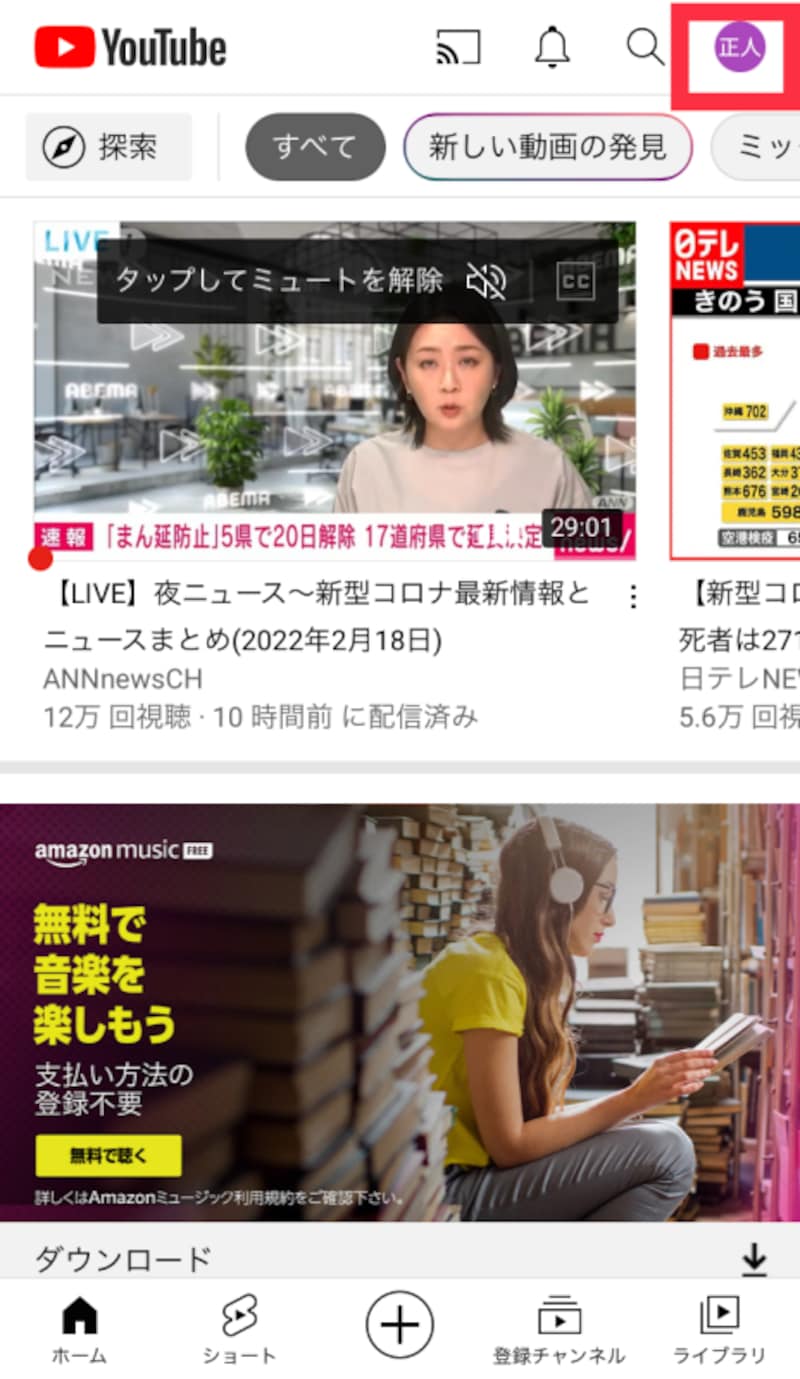This screenshot has width=800, height=1379.
Task: Open the cast to device icon
Action: (x=458, y=47)
